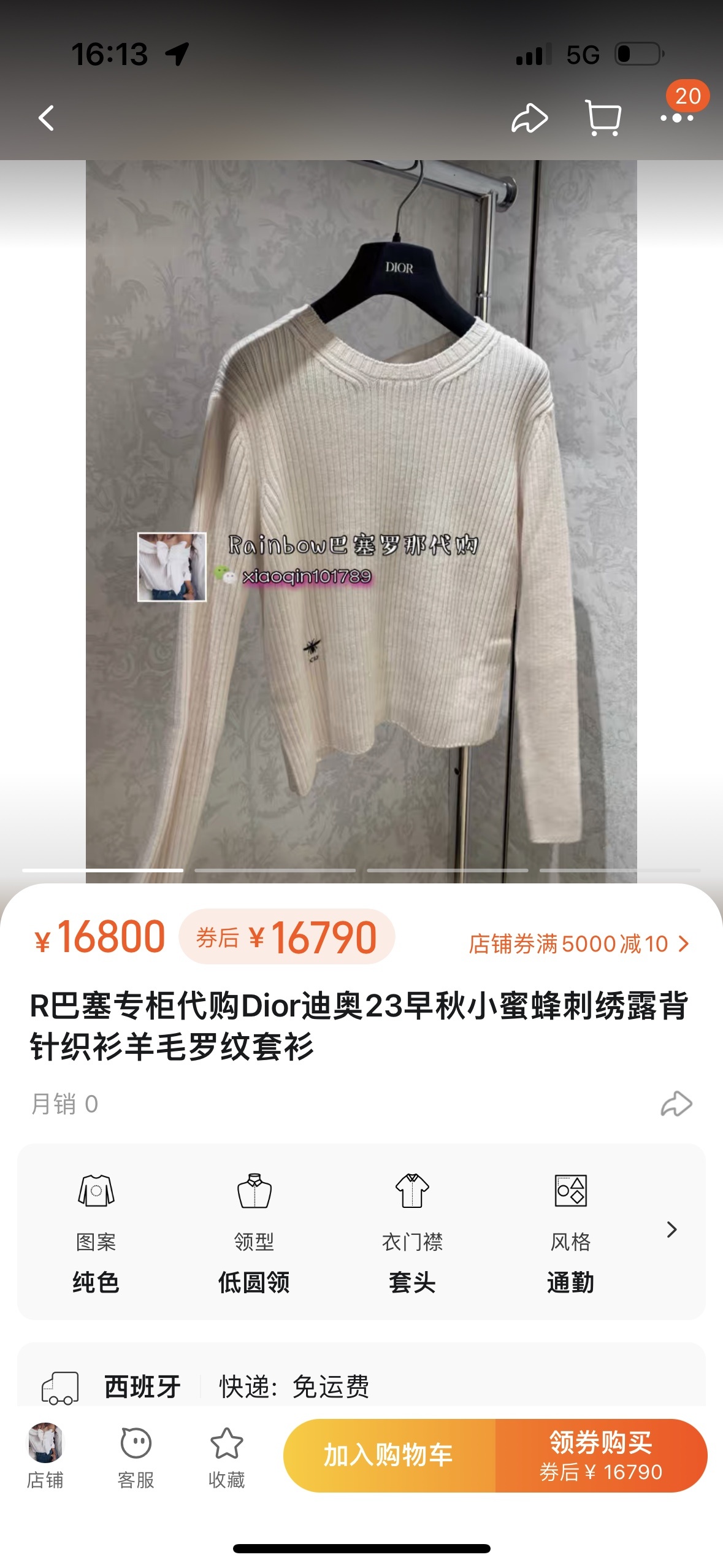Add item to 收藏 favorites
The height and width of the screenshot is (1568, 723).
point(226,1456)
